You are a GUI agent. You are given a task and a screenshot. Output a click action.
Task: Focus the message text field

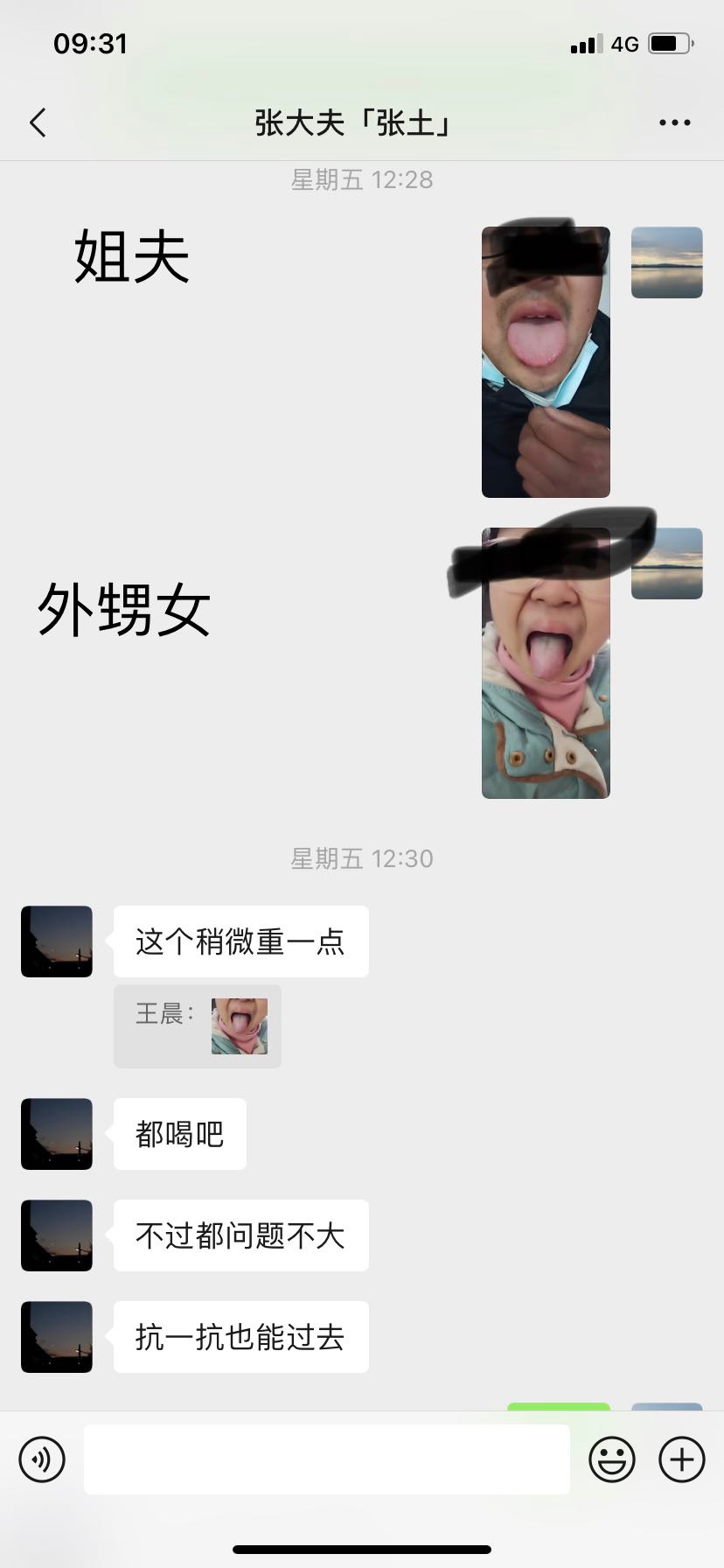(x=326, y=1459)
